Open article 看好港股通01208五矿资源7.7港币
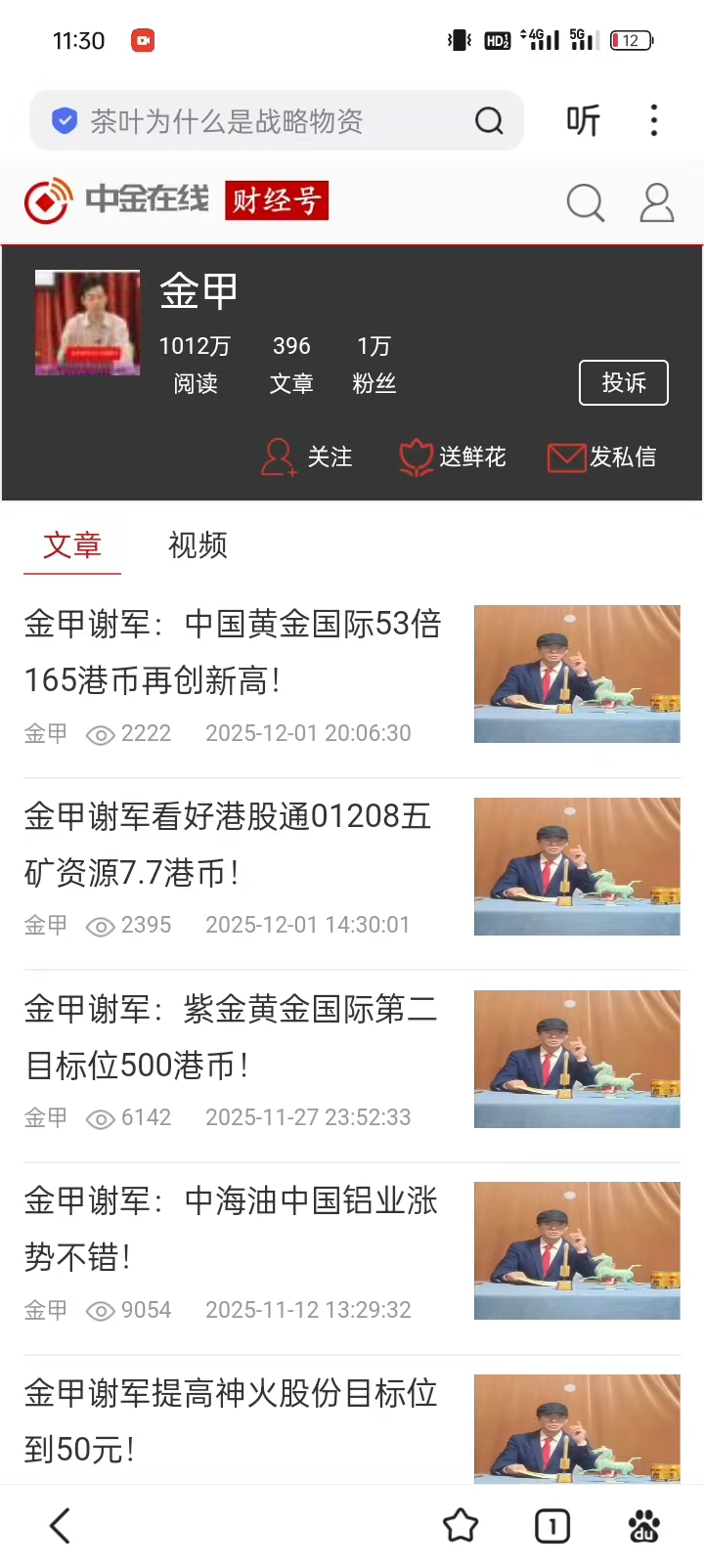 click(228, 844)
